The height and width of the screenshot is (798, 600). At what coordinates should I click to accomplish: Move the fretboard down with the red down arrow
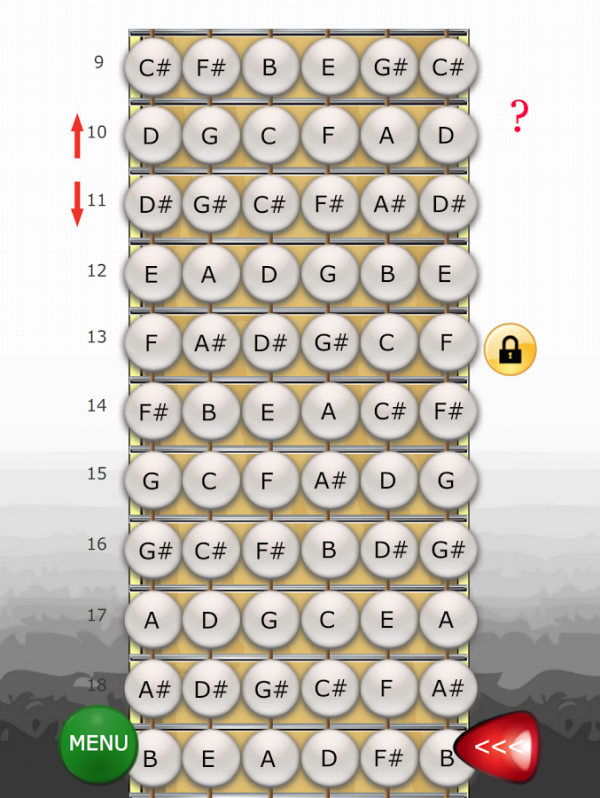[77, 203]
